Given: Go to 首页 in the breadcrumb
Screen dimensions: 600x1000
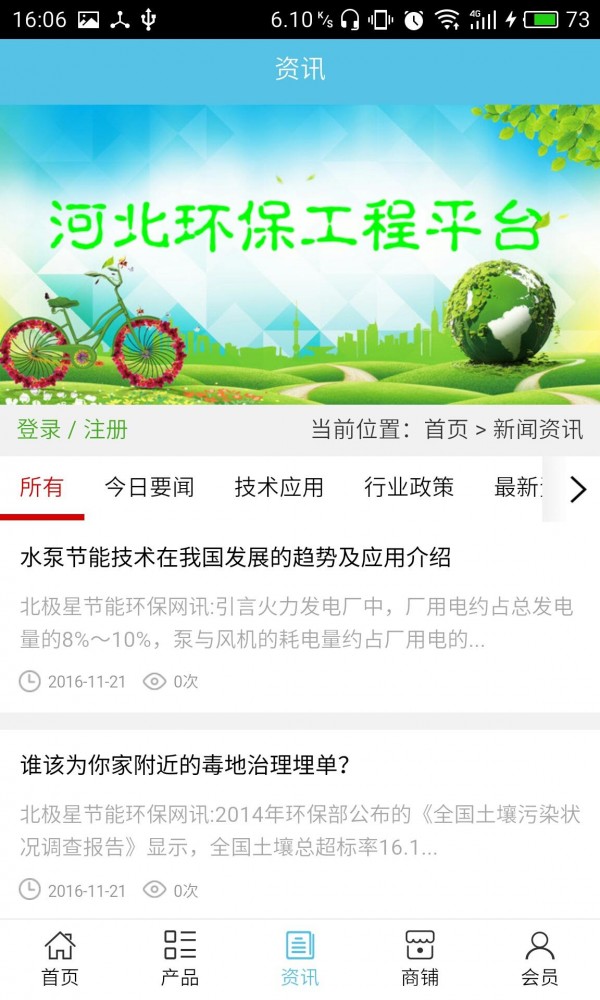Looking at the screenshot, I should point(446,429).
